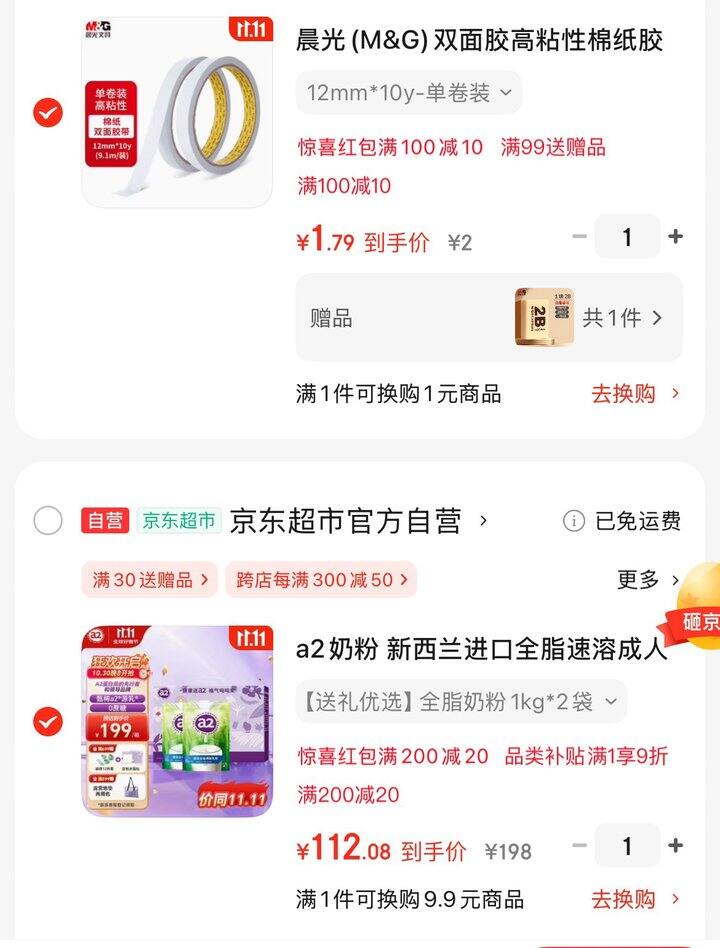Go to 去换购 for 1元商品

point(634,394)
